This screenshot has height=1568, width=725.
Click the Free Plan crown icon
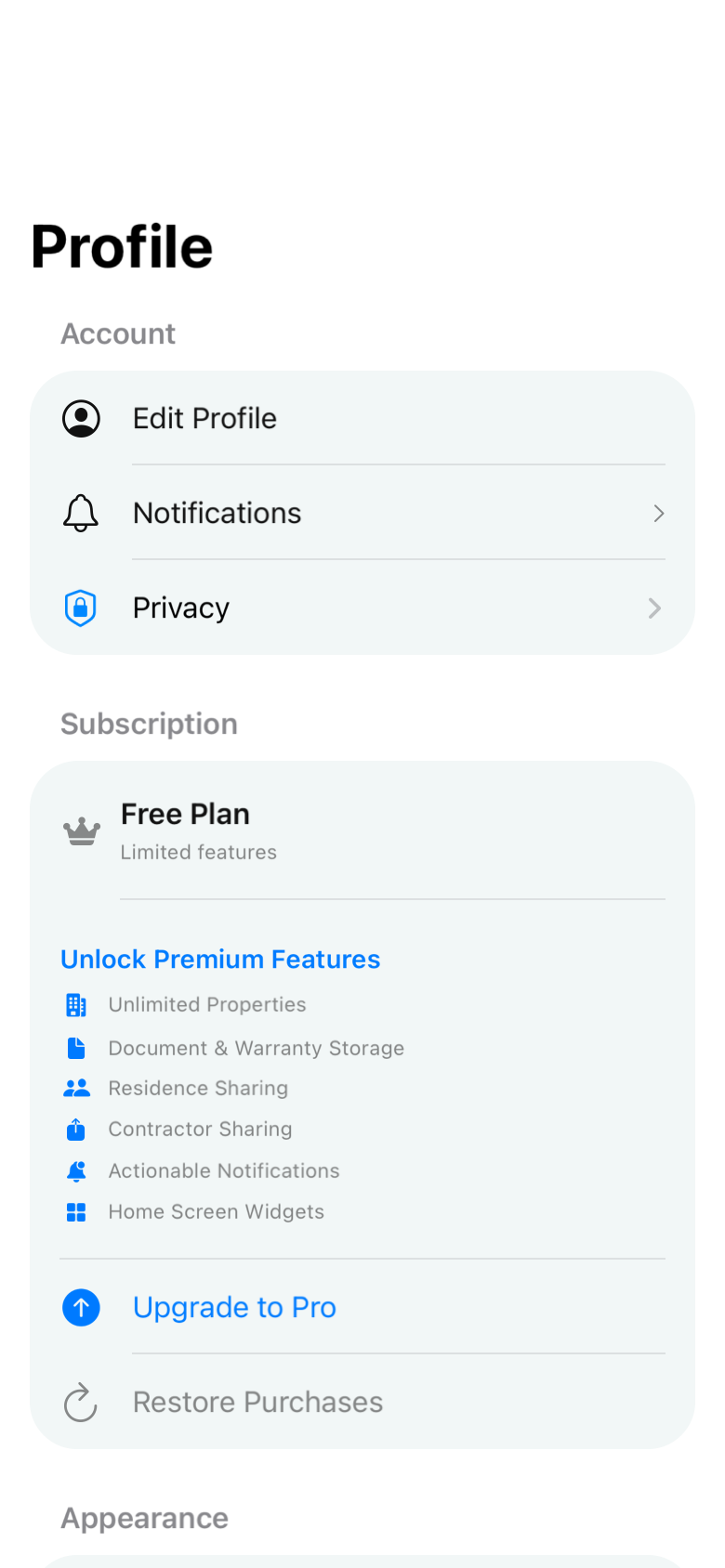point(82,831)
